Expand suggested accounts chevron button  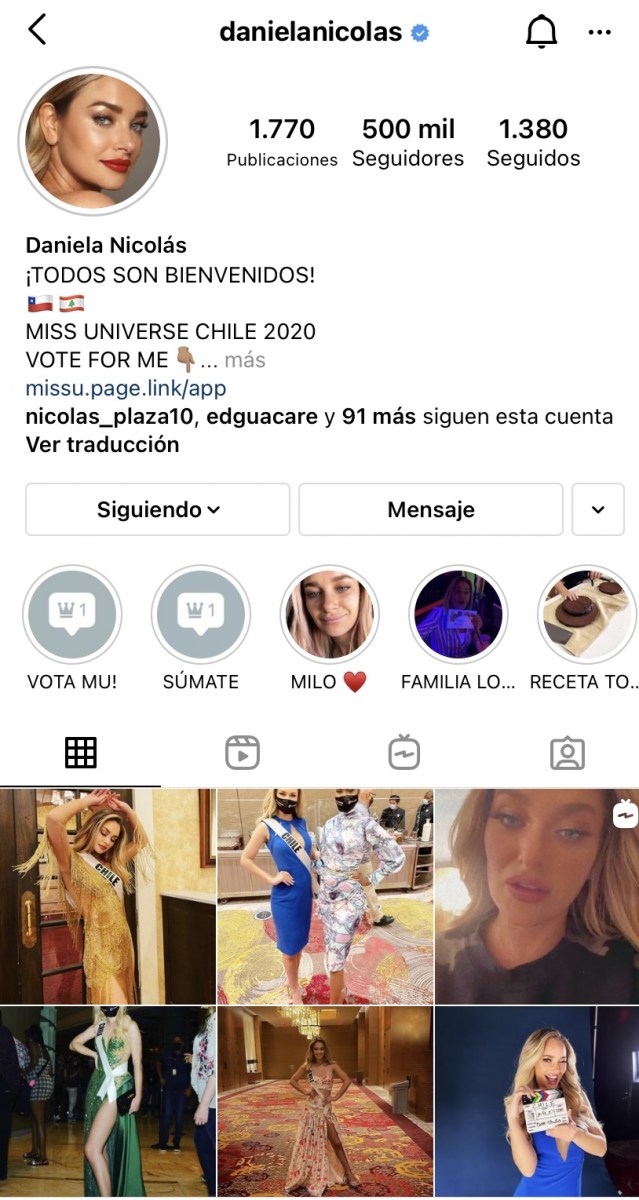tap(598, 509)
